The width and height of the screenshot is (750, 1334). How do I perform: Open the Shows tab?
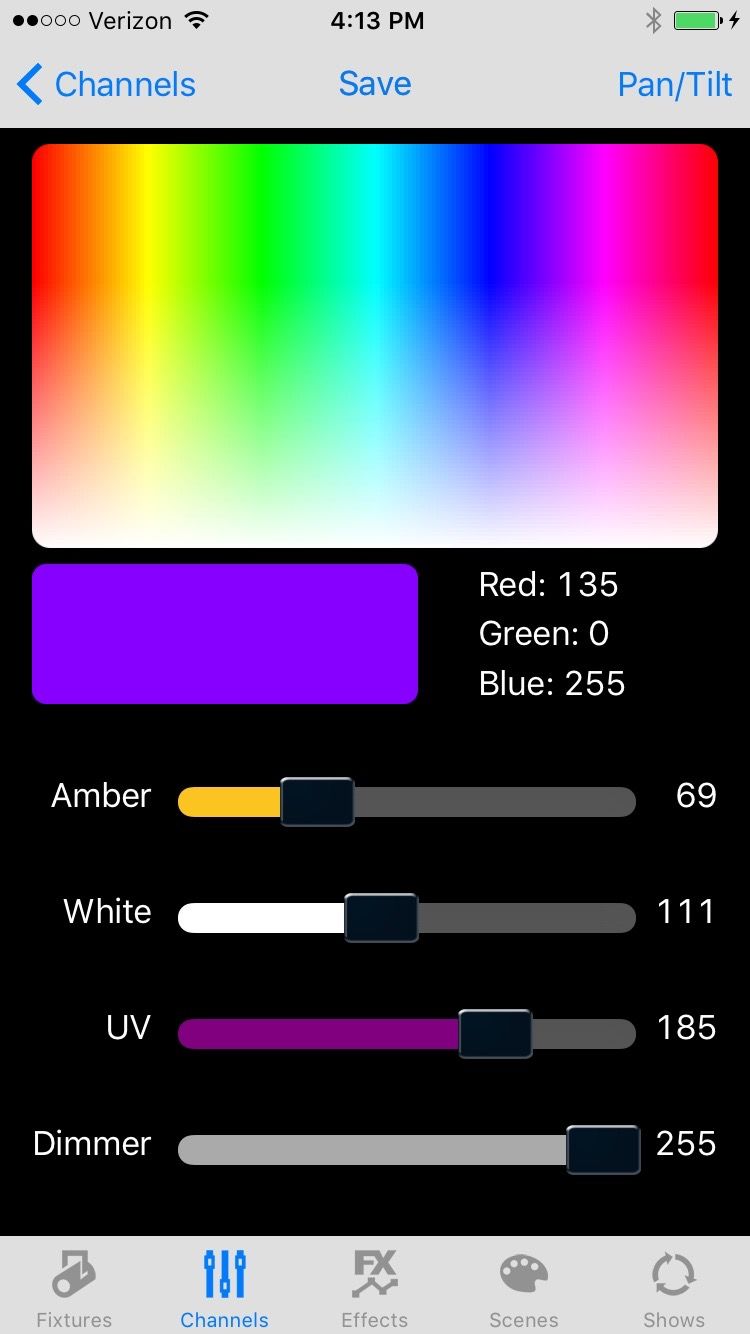pos(673,1287)
